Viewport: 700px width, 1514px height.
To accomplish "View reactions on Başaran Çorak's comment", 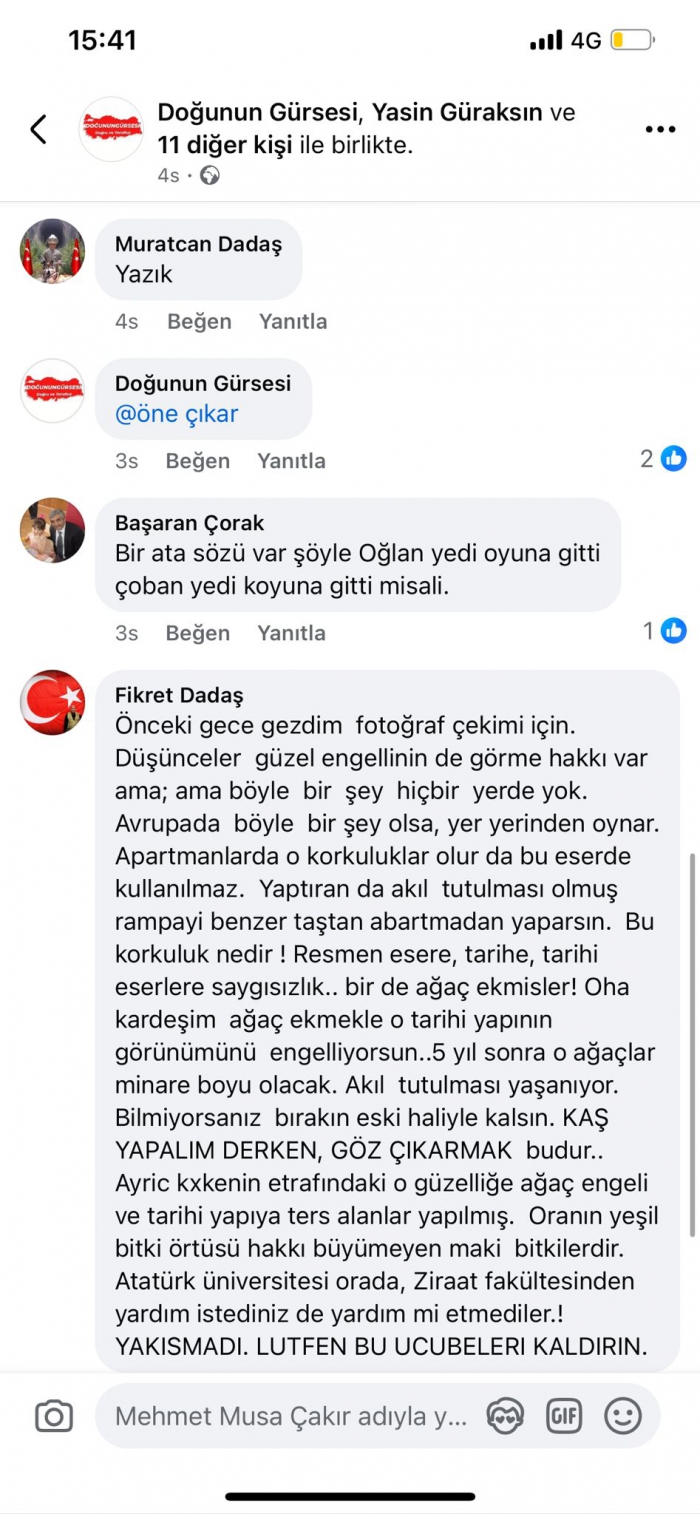I will (x=665, y=631).
